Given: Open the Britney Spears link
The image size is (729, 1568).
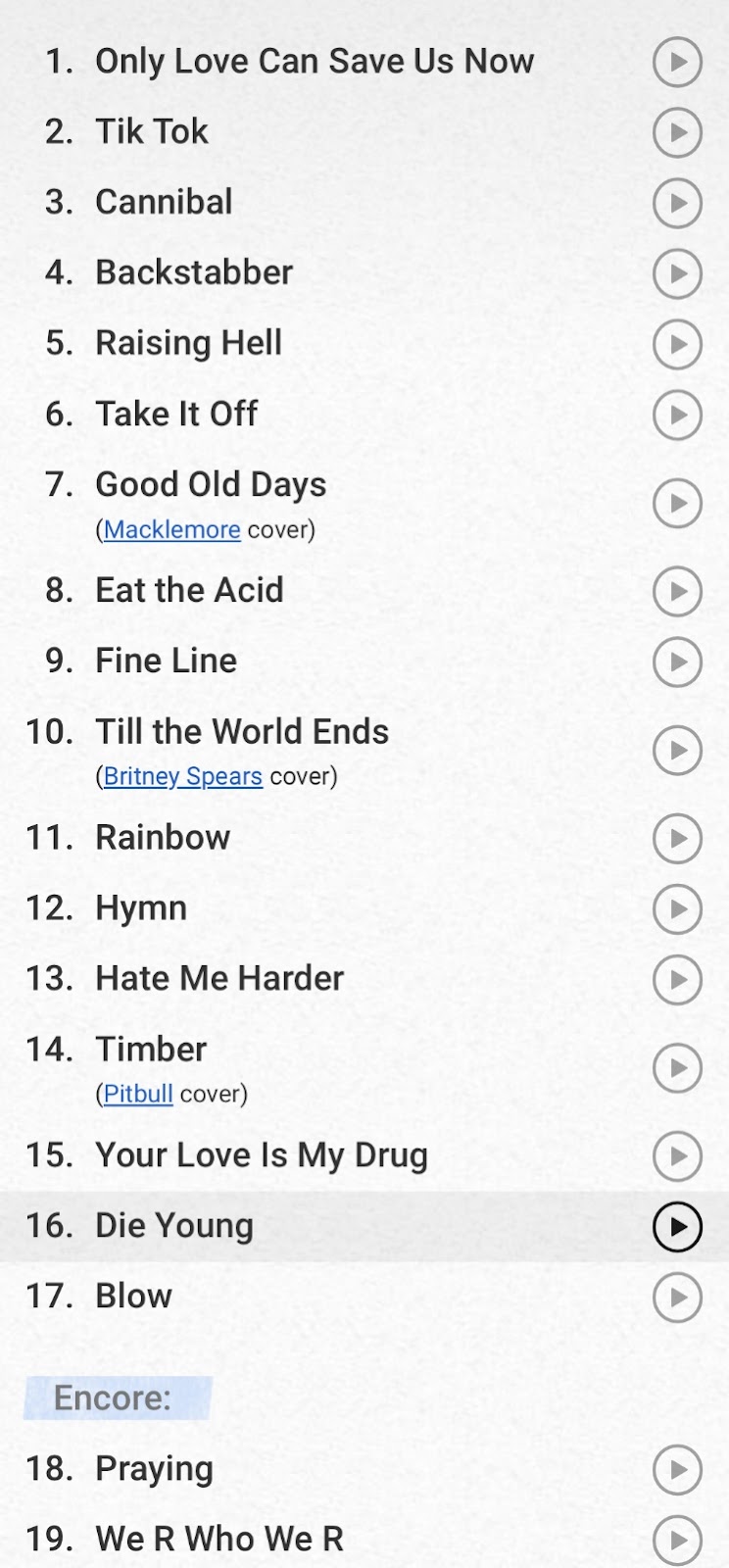Looking at the screenshot, I should click(x=183, y=776).
